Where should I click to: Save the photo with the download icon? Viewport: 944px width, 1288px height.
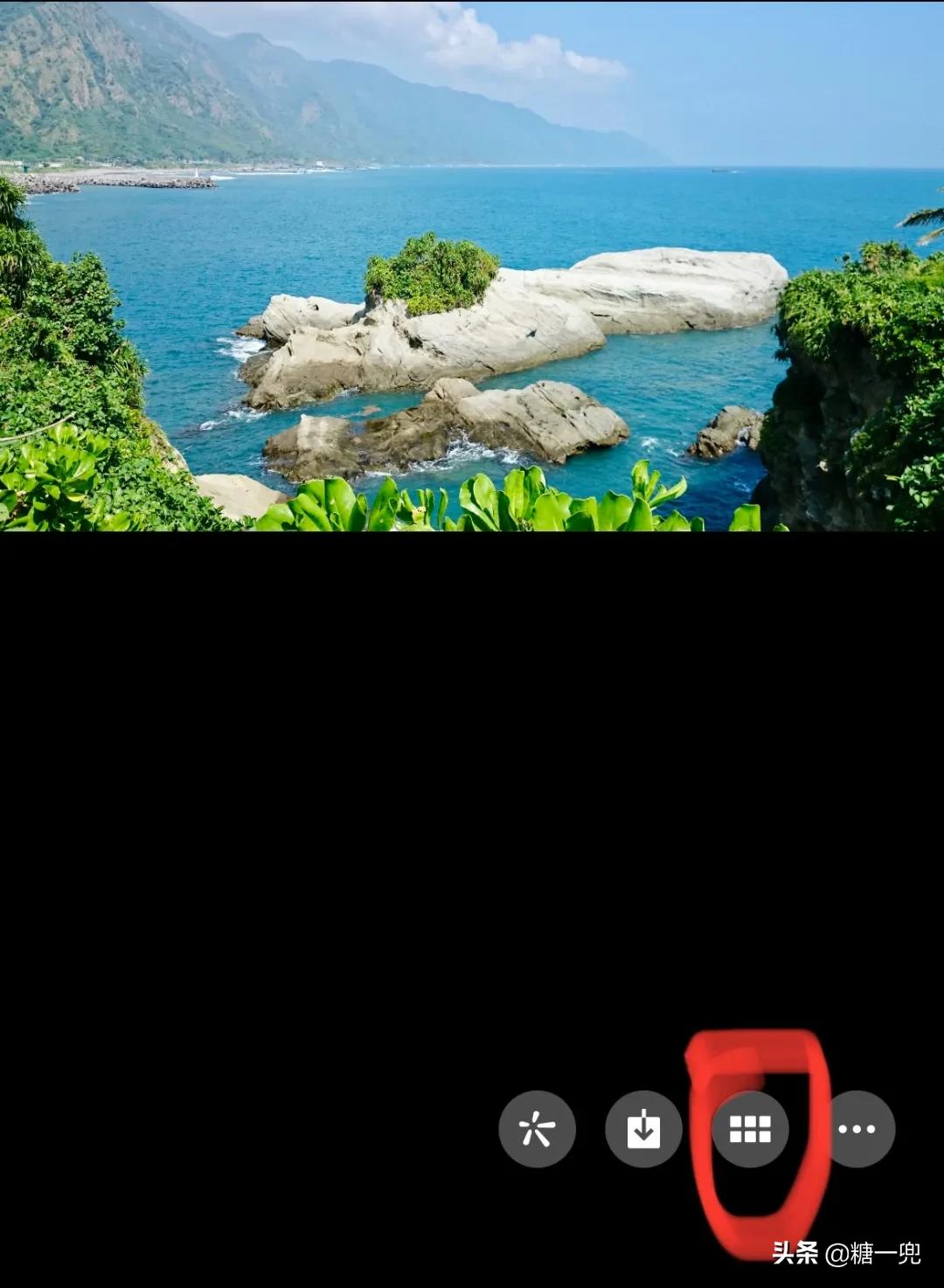(x=643, y=1129)
